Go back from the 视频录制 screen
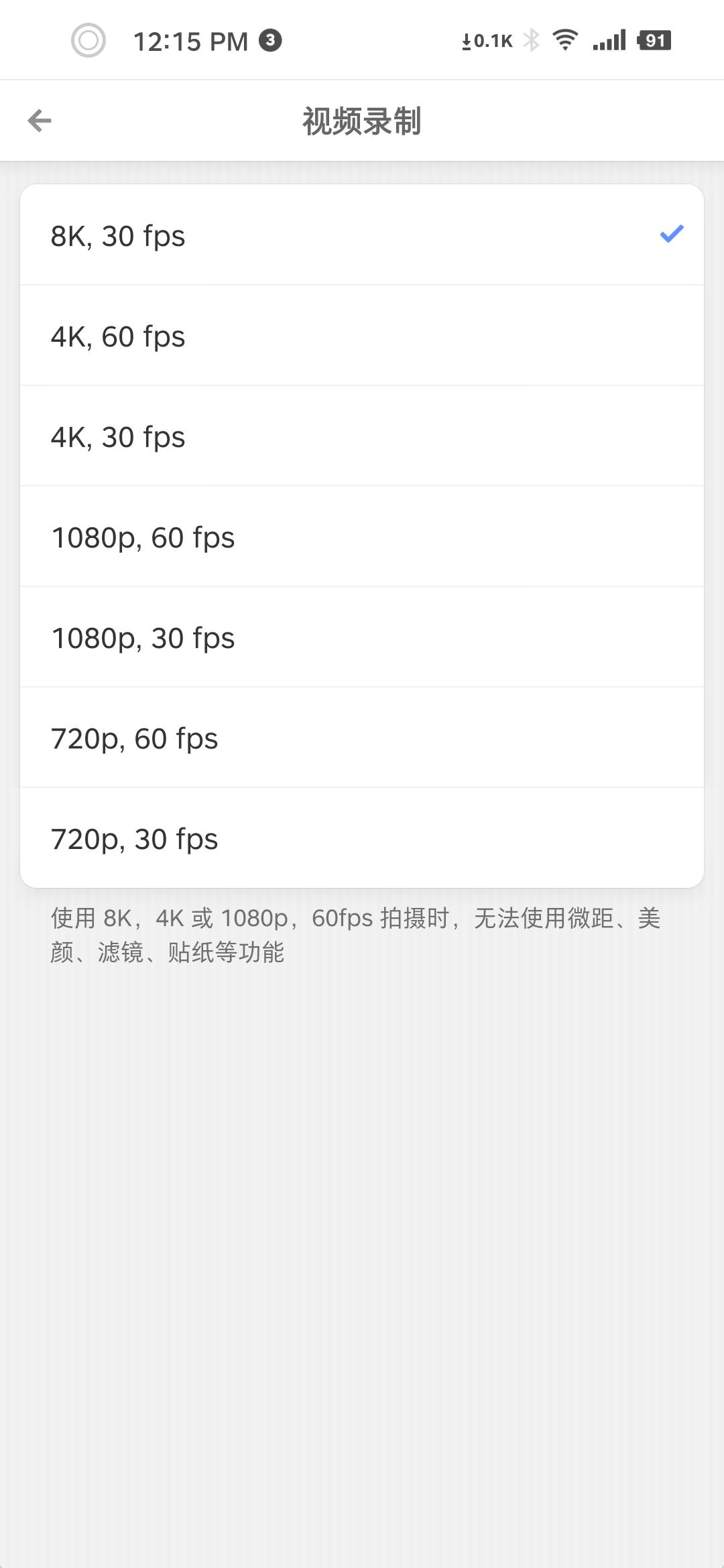This screenshot has height=1568, width=724. tap(40, 121)
